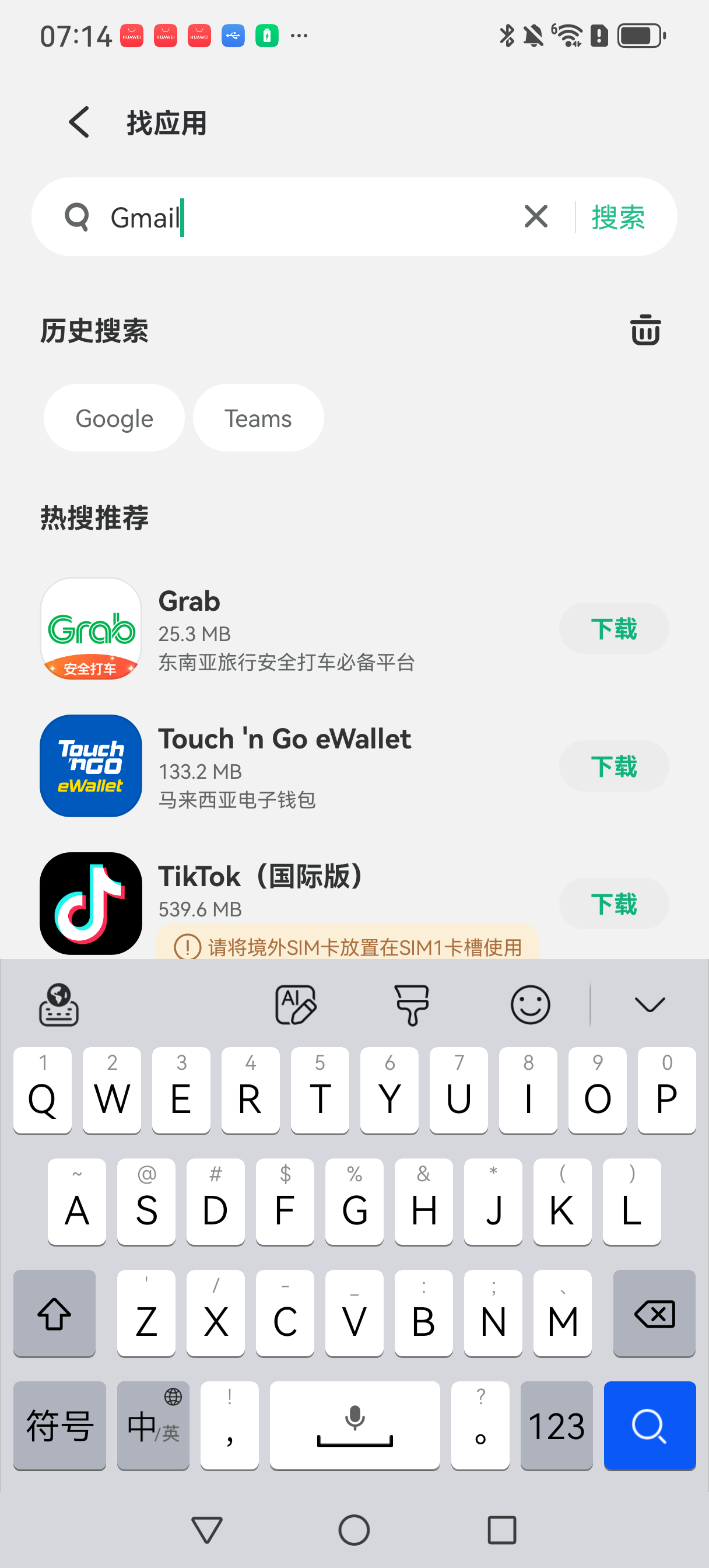Open the 符号 symbols keyboard
Viewport: 709px width, 1568px height.
point(59,1426)
